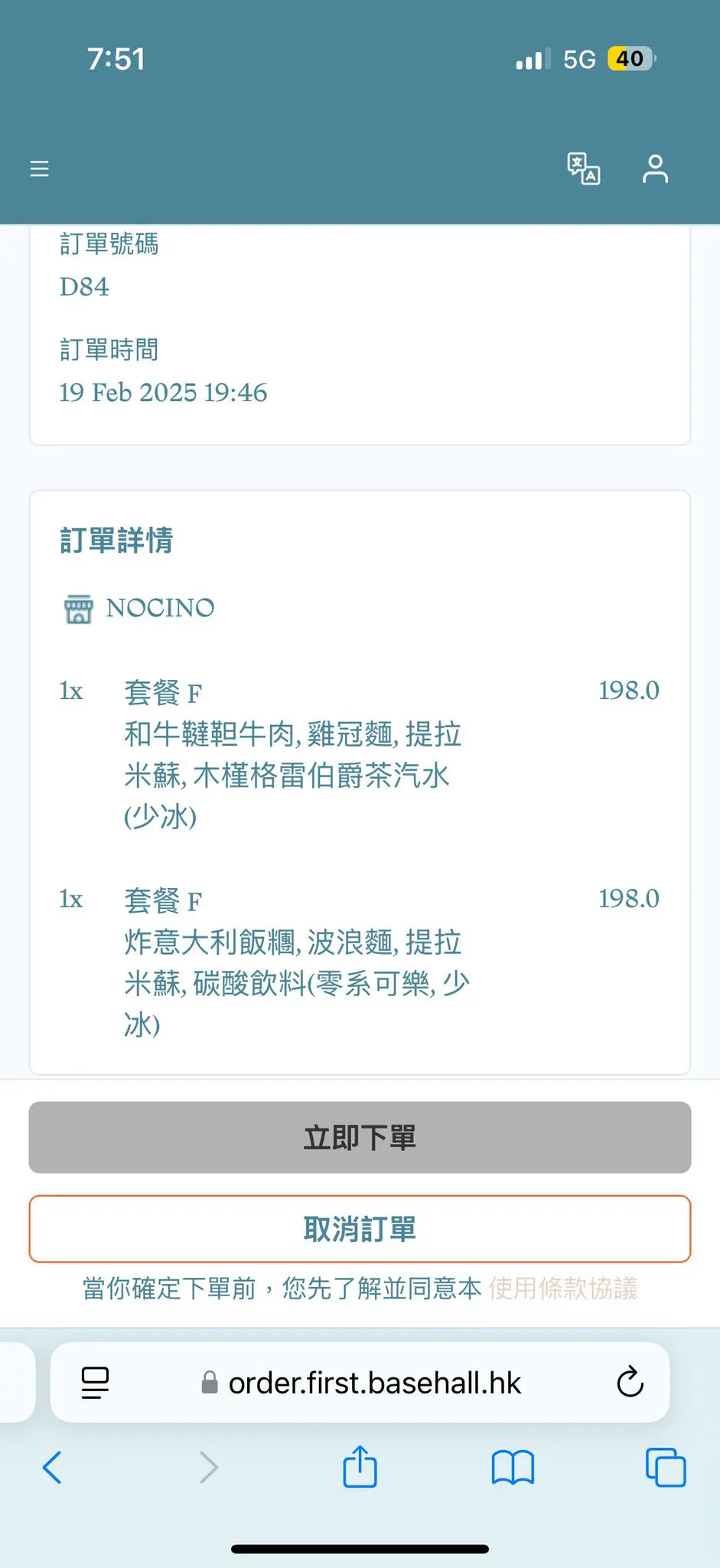Open Safari page settings menu
Image resolution: width=720 pixels, height=1568 pixels.
pyautogui.click(x=95, y=1383)
